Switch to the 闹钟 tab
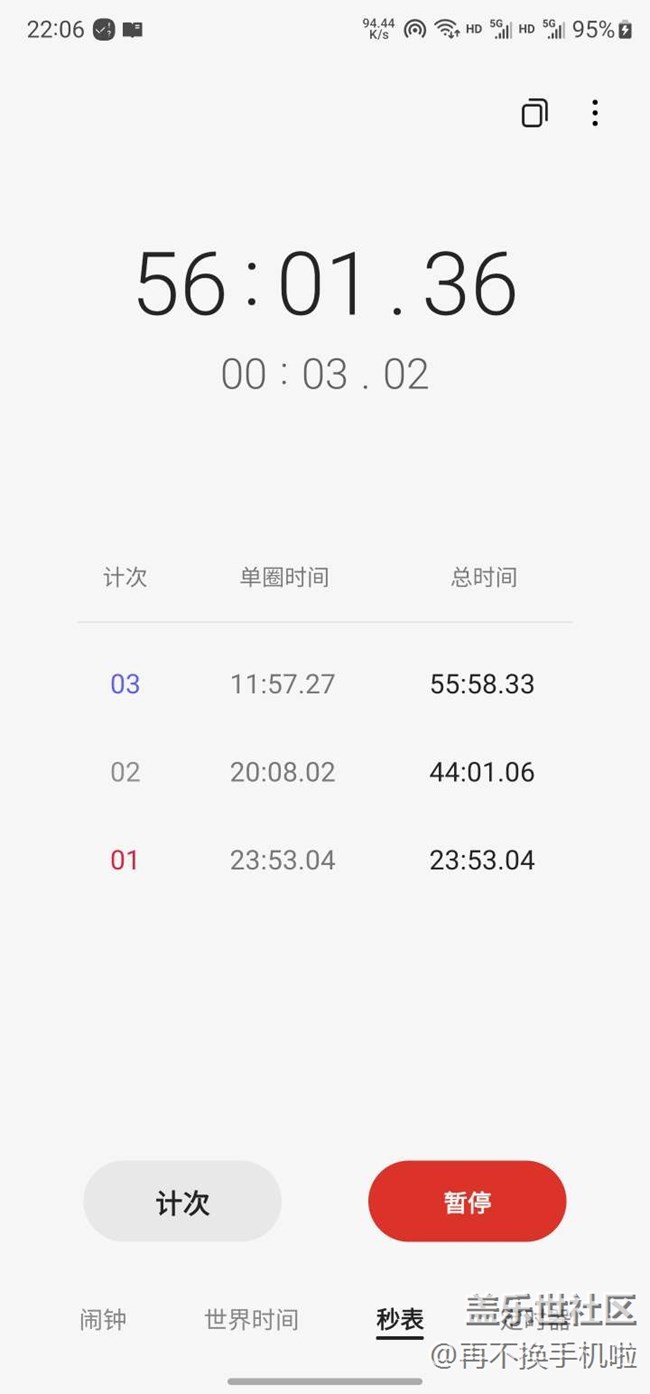This screenshot has width=650, height=1394. [103, 1320]
